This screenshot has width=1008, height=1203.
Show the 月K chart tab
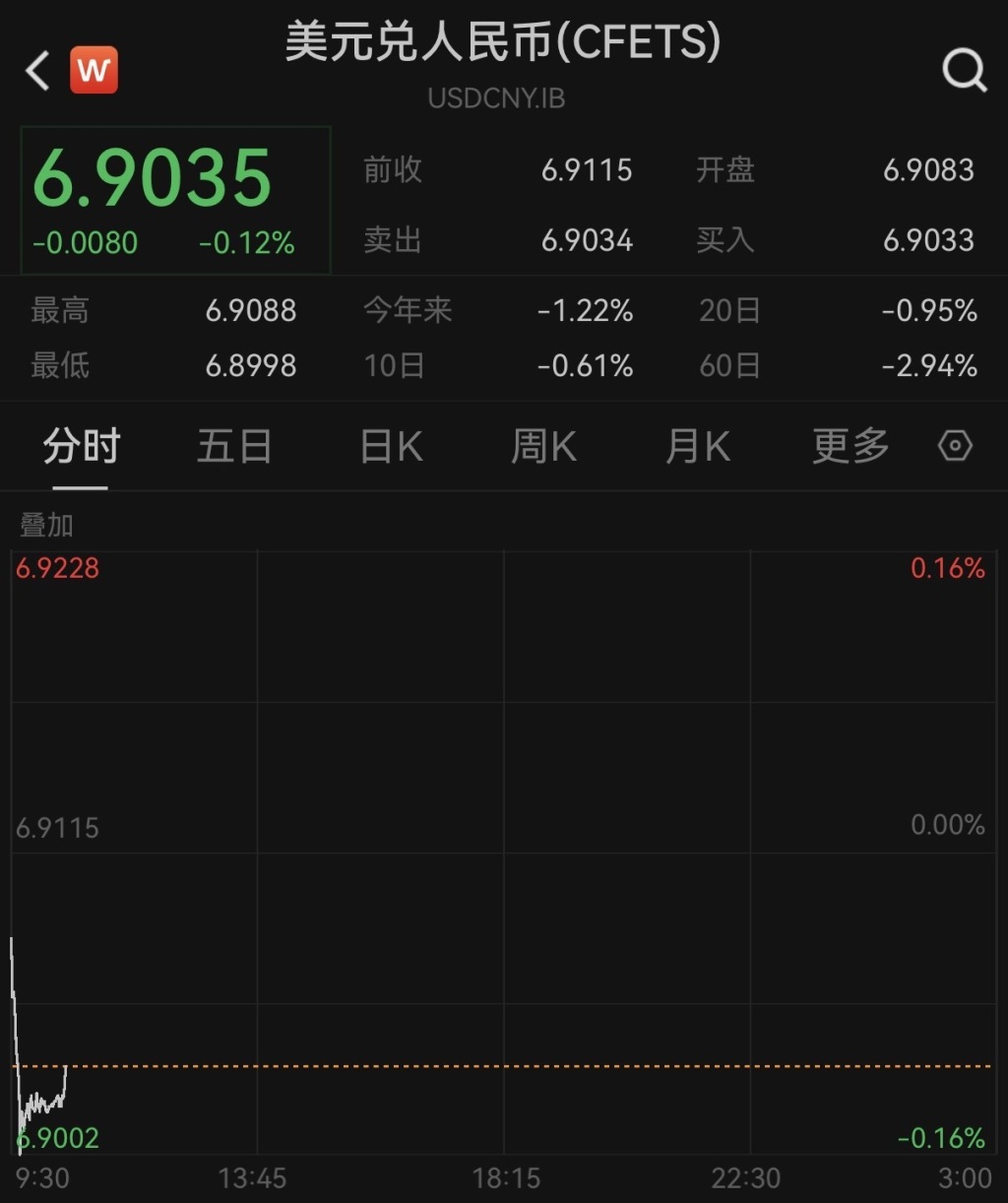(x=697, y=447)
